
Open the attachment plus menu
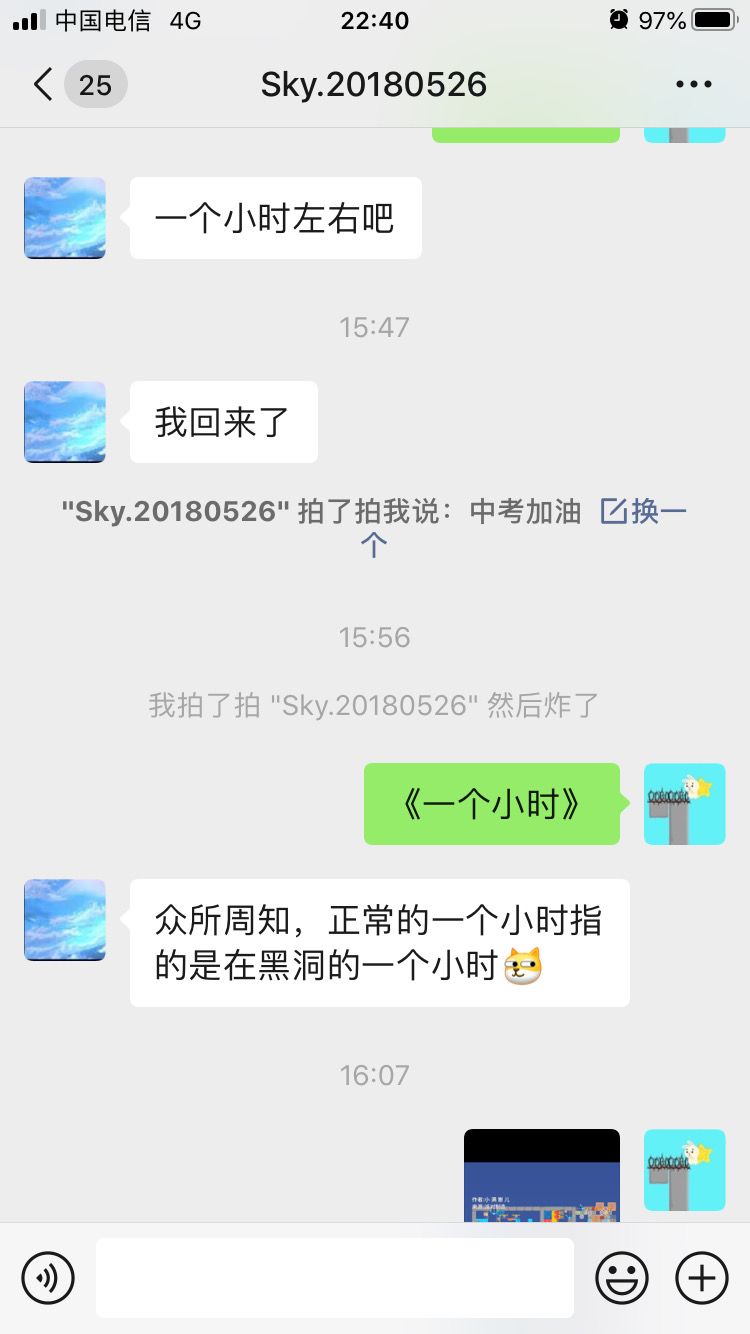701,1277
